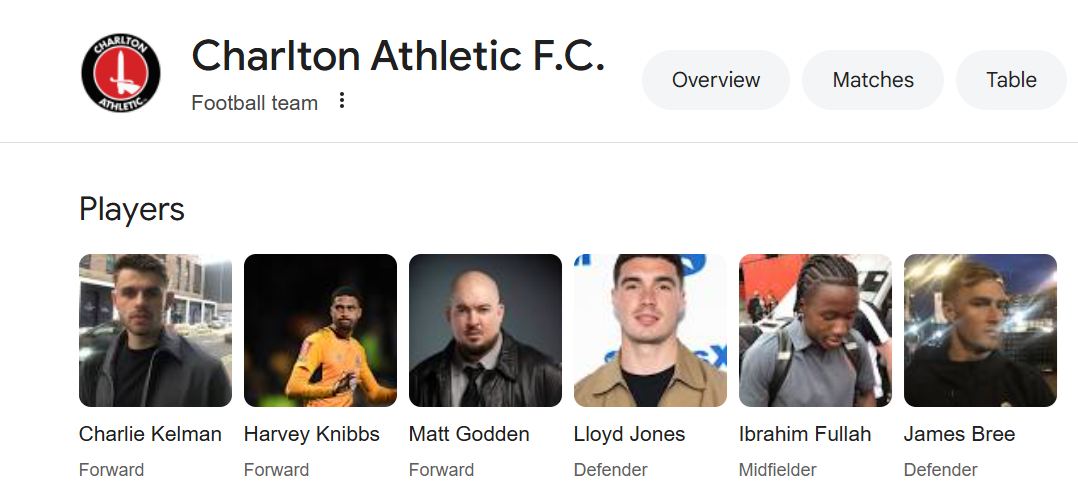Screen dimensions: 1078x492
Task: Open Ibrahim Fullah's player card
Action: coord(815,331)
